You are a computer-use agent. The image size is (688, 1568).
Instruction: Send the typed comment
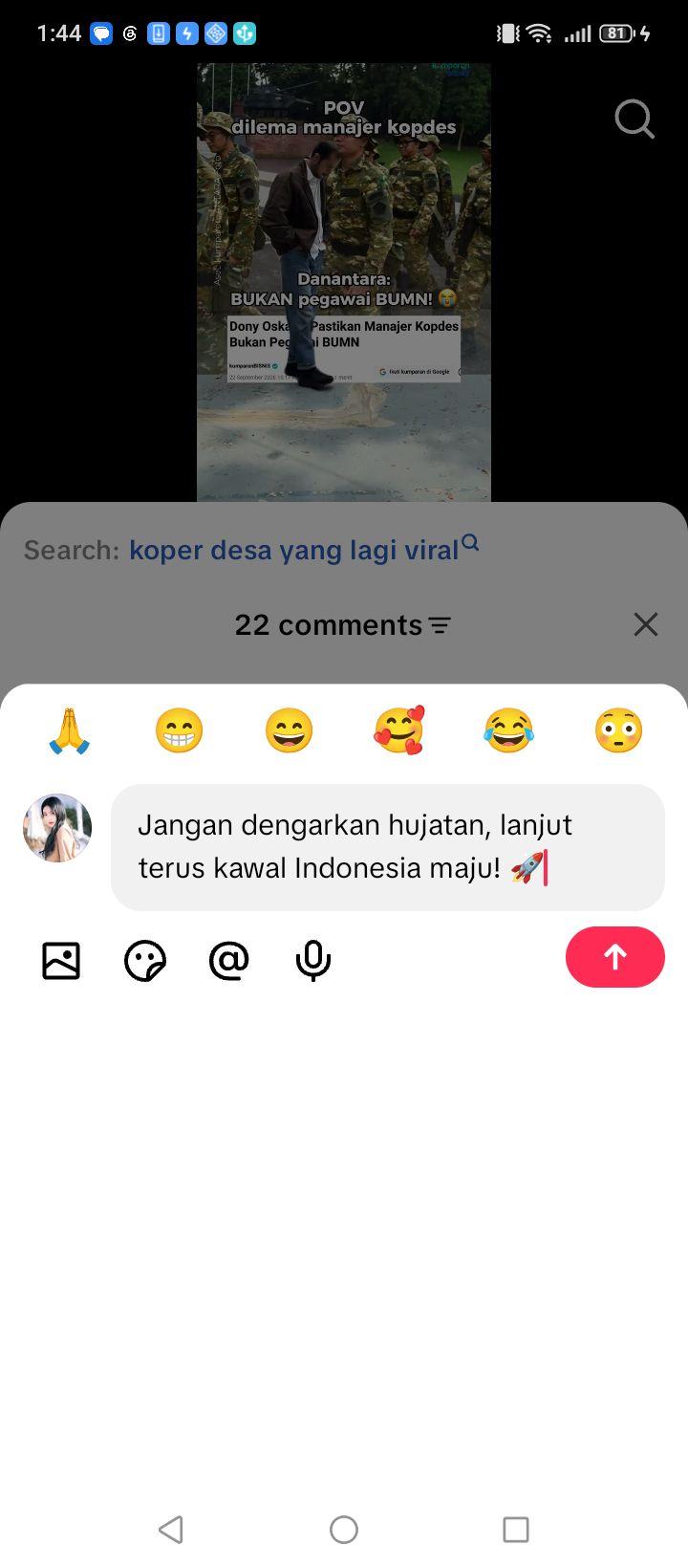tap(614, 957)
